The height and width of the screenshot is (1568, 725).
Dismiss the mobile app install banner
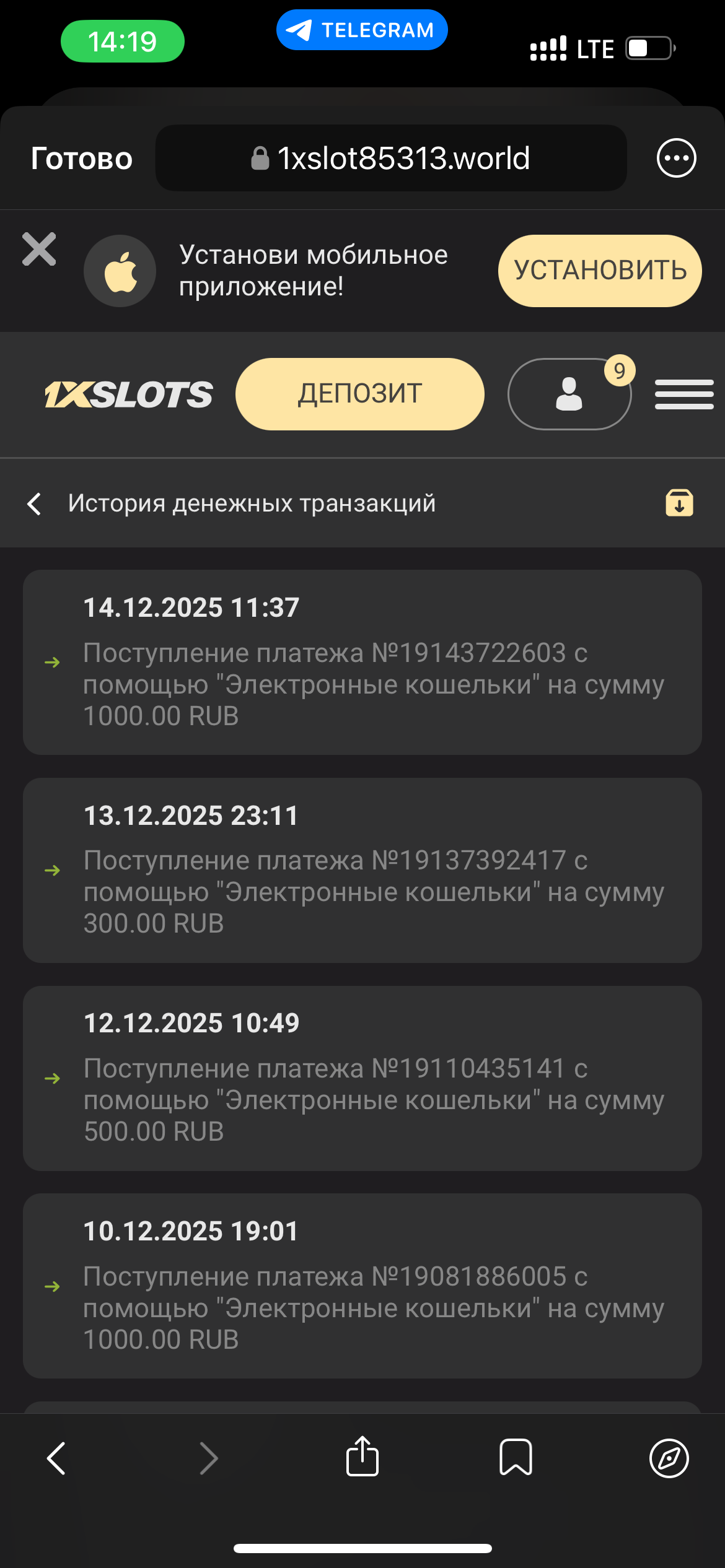tap(39, 250)
